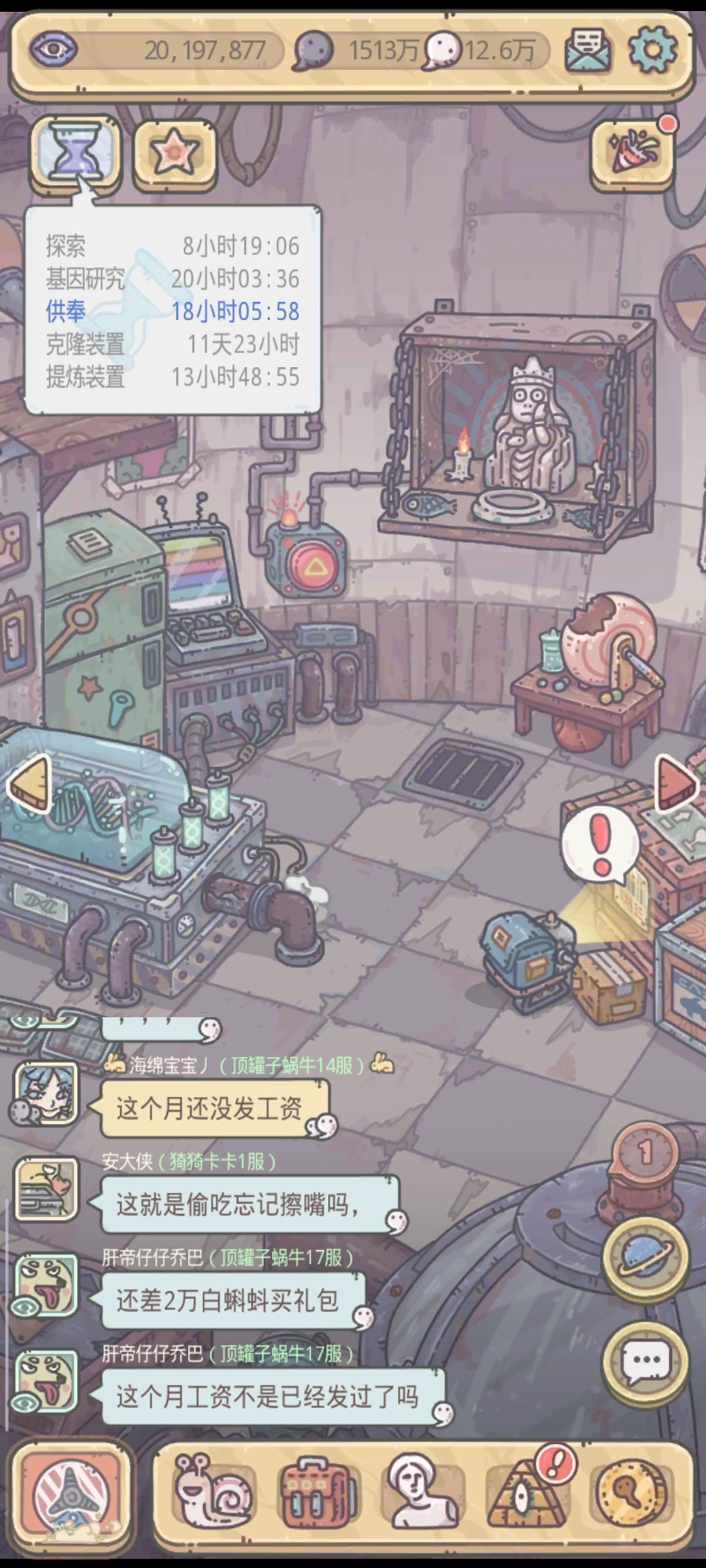Open the chat speech bubble button

click(646, 1362)
